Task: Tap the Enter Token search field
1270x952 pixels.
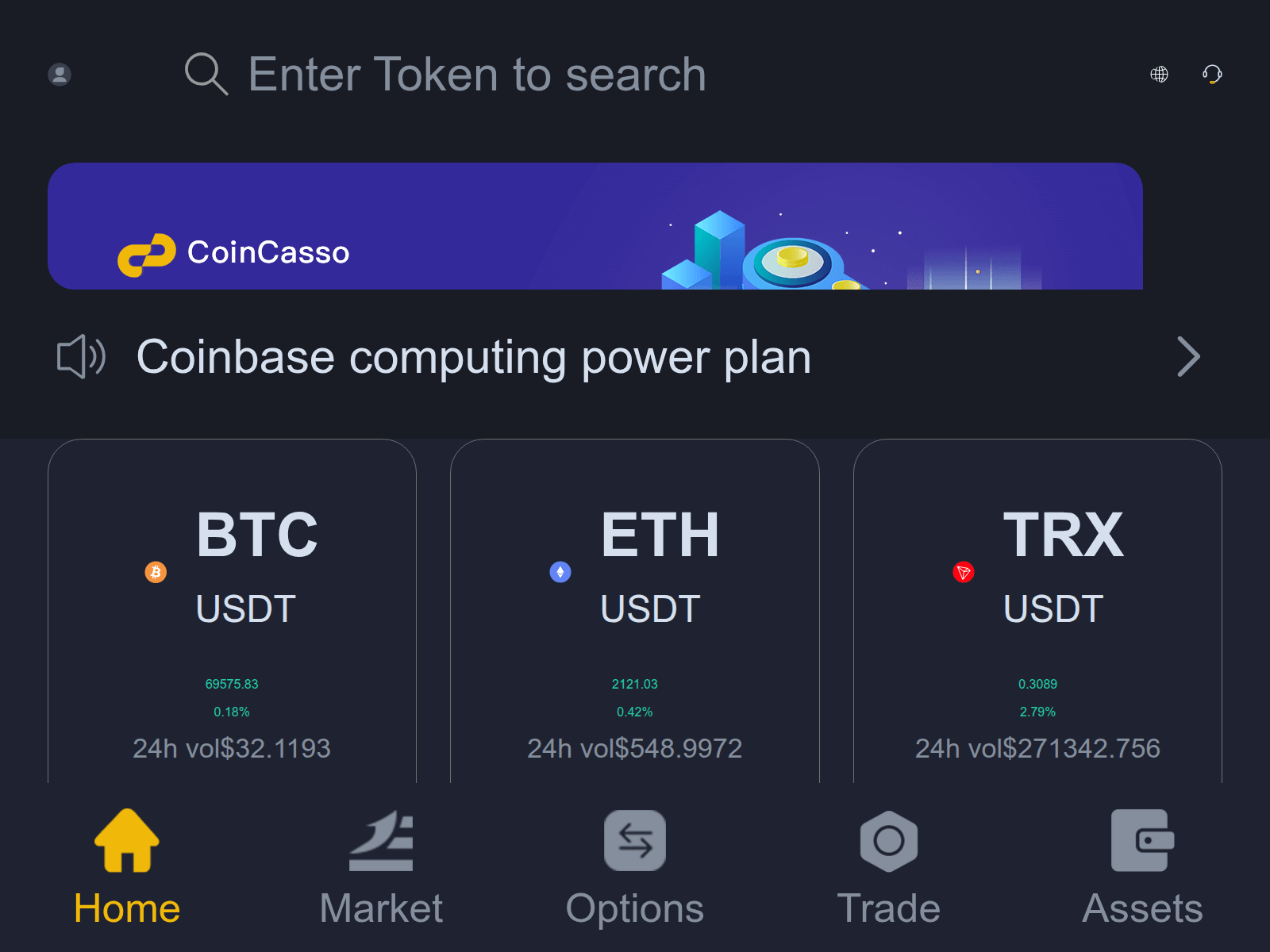Action: [476, 75]
